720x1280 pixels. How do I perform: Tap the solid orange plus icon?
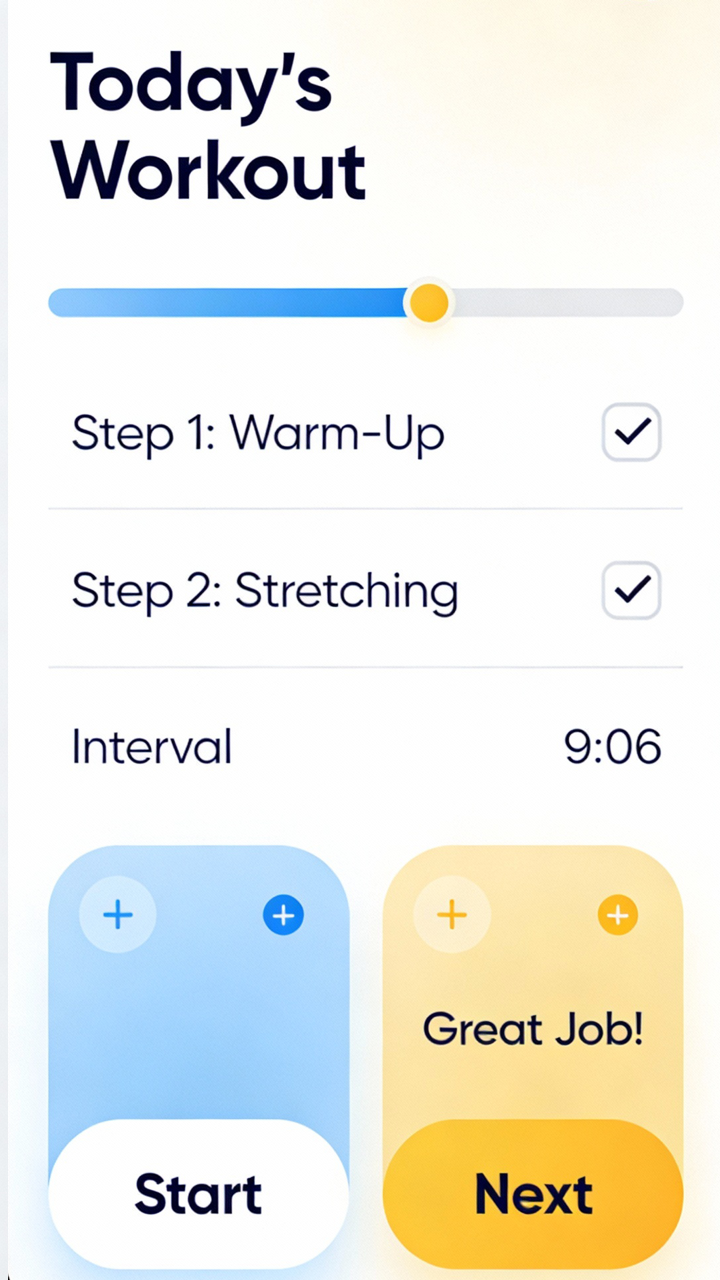617,915
